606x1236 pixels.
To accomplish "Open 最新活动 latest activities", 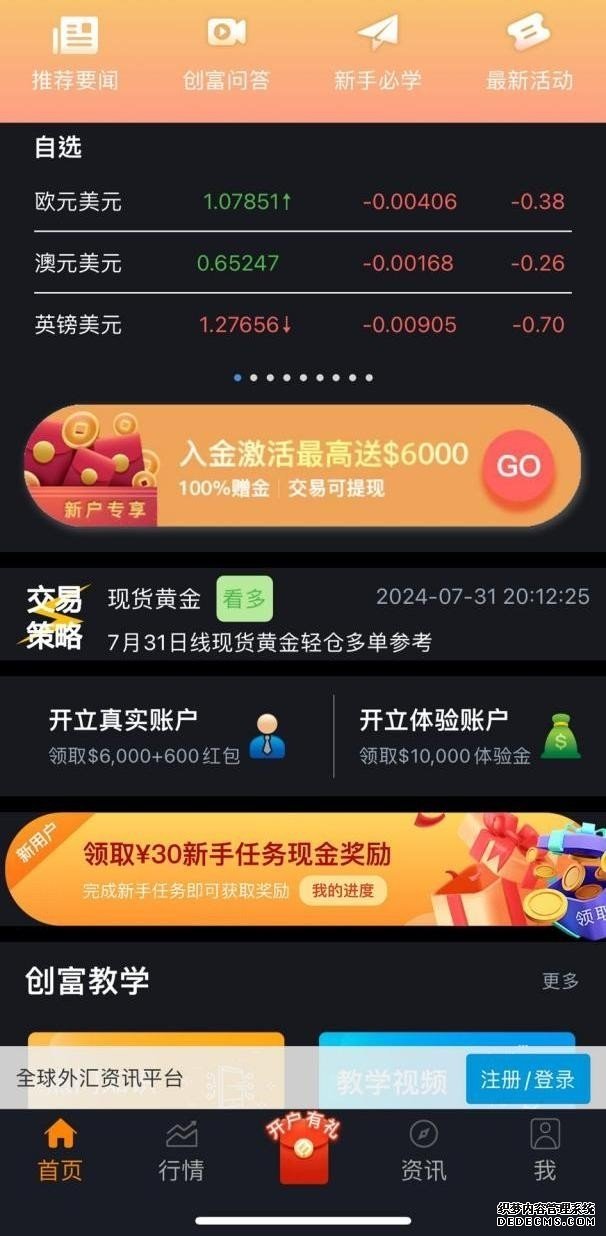I will [529, 56].
